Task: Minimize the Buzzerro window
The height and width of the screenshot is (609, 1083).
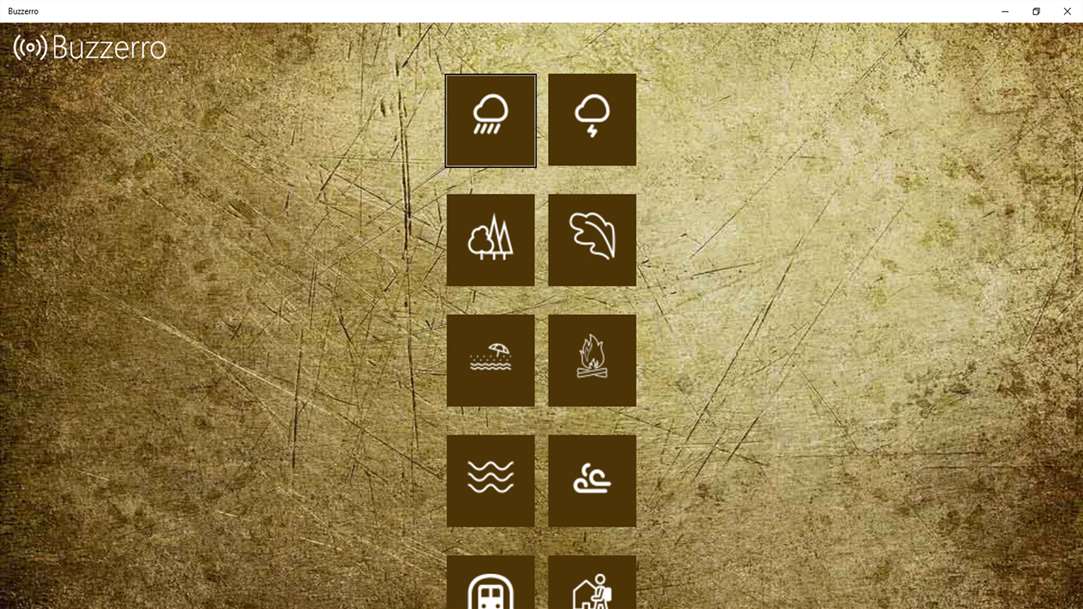Action: click(x=1005, y=11)
